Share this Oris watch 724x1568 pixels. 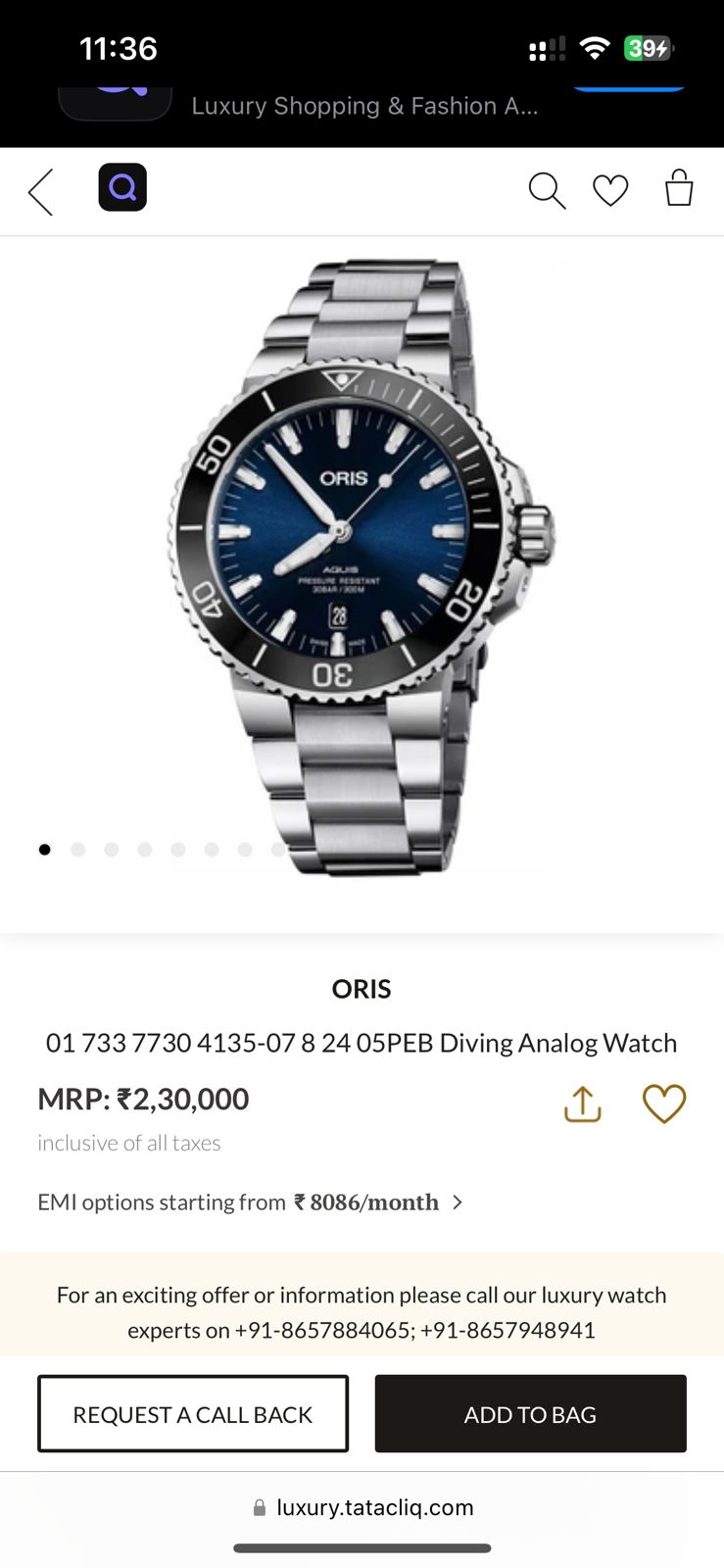tap(583, 1103)
